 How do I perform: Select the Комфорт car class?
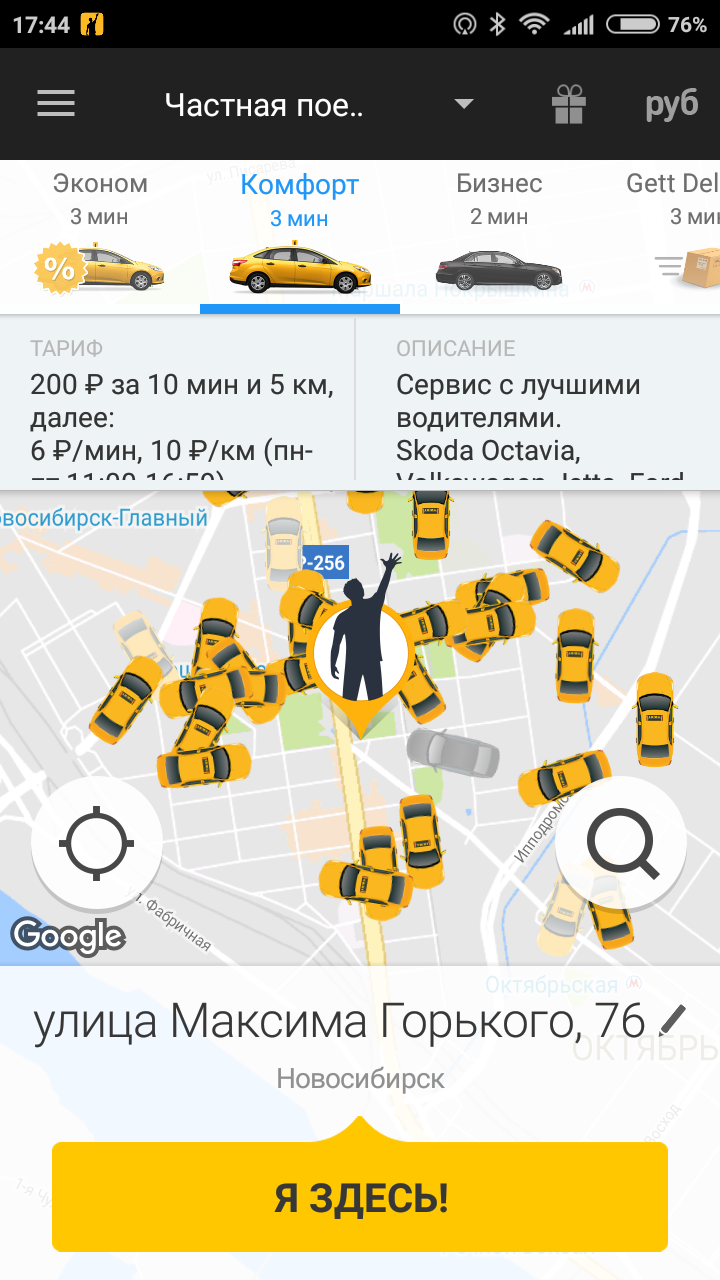pos(300,237)
